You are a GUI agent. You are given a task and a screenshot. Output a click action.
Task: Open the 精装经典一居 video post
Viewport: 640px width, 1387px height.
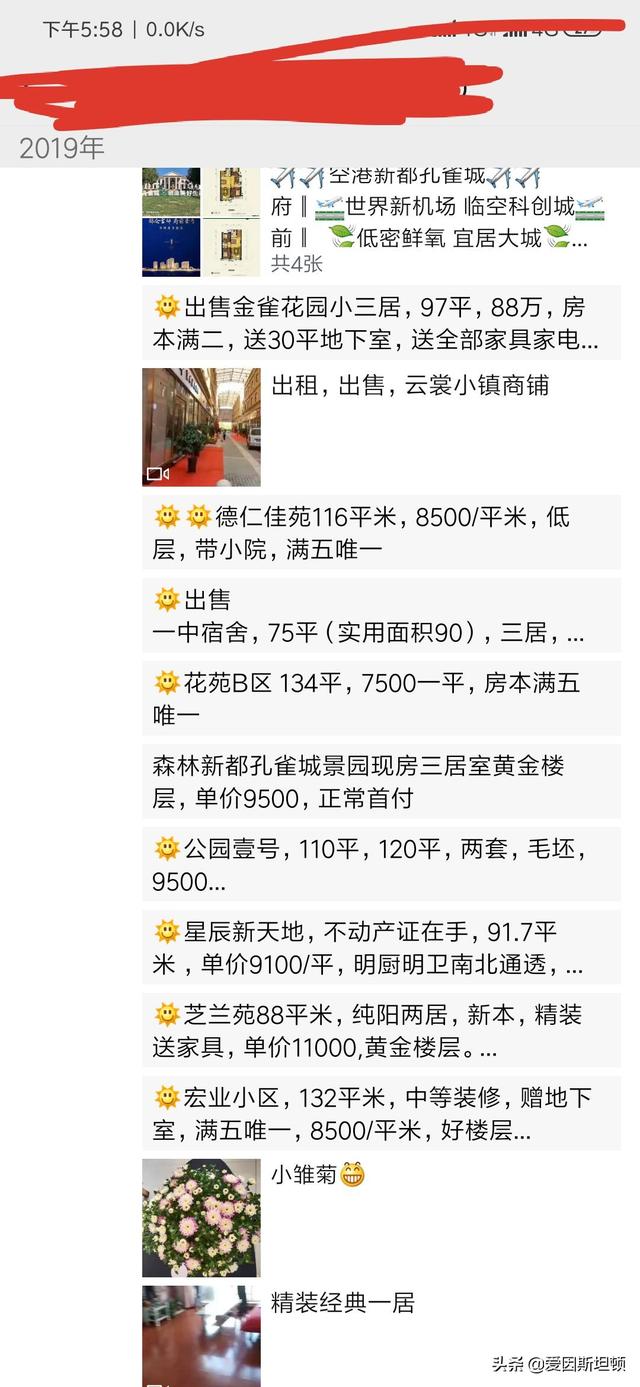(201, 1336)
